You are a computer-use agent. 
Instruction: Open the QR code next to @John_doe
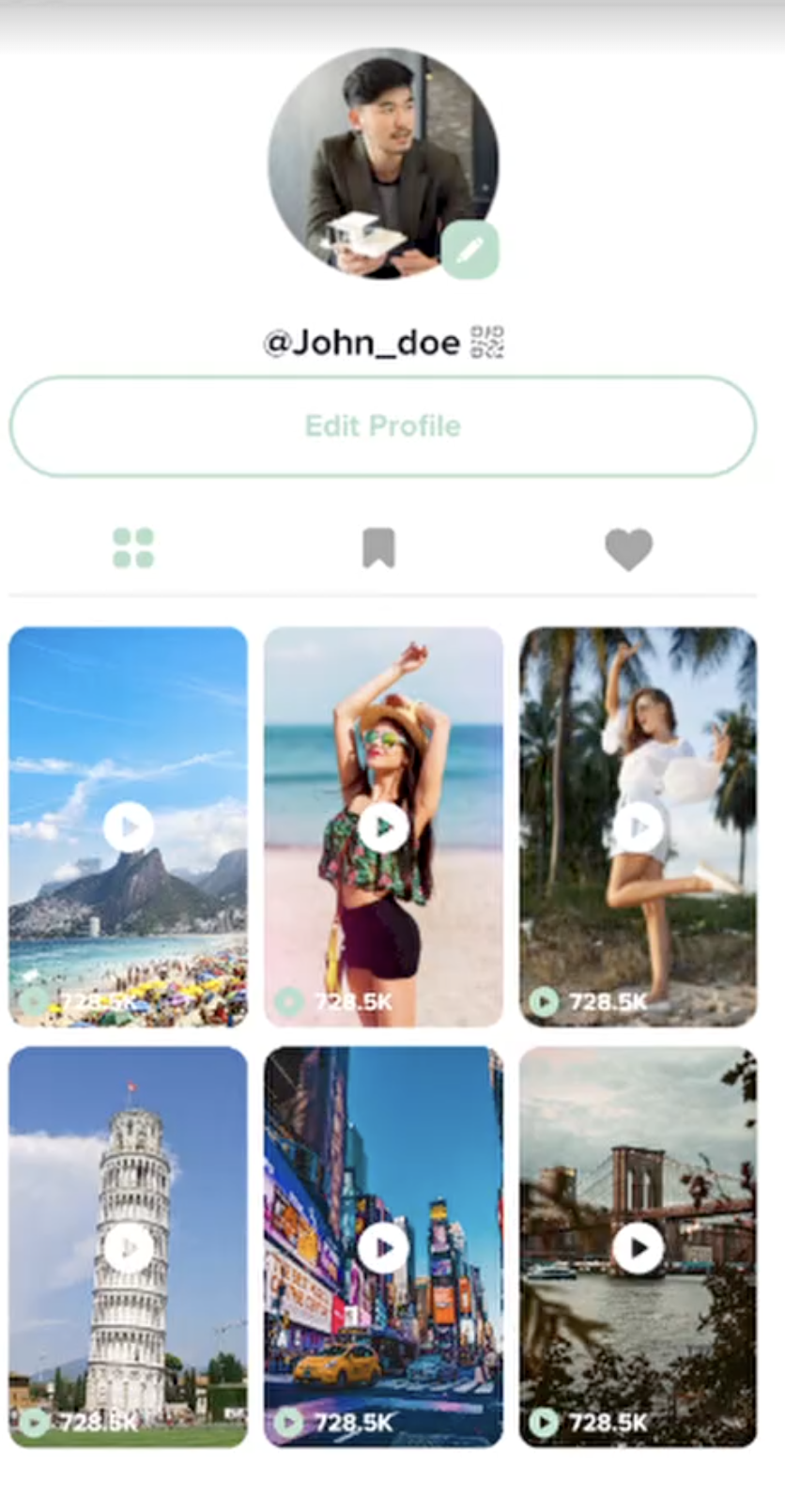487,343
